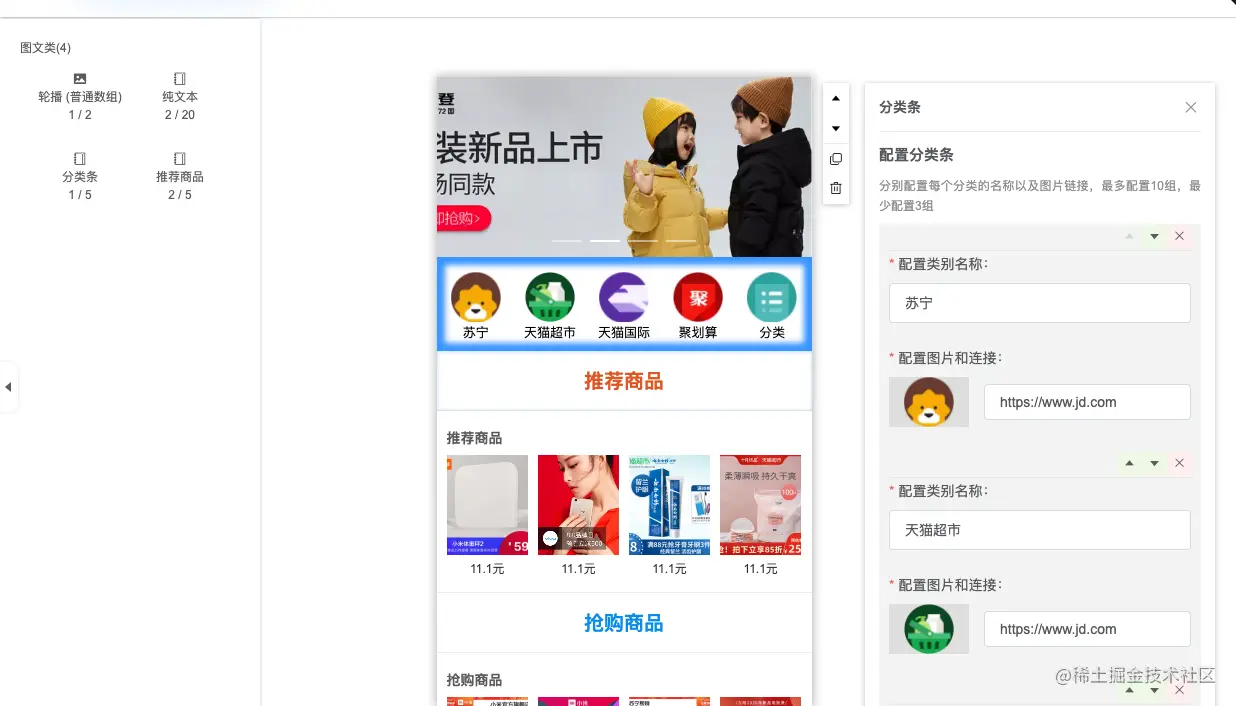The image size is (1236, 706).
Task: Duplicate the selected component
Action: (x=836, y=159)
